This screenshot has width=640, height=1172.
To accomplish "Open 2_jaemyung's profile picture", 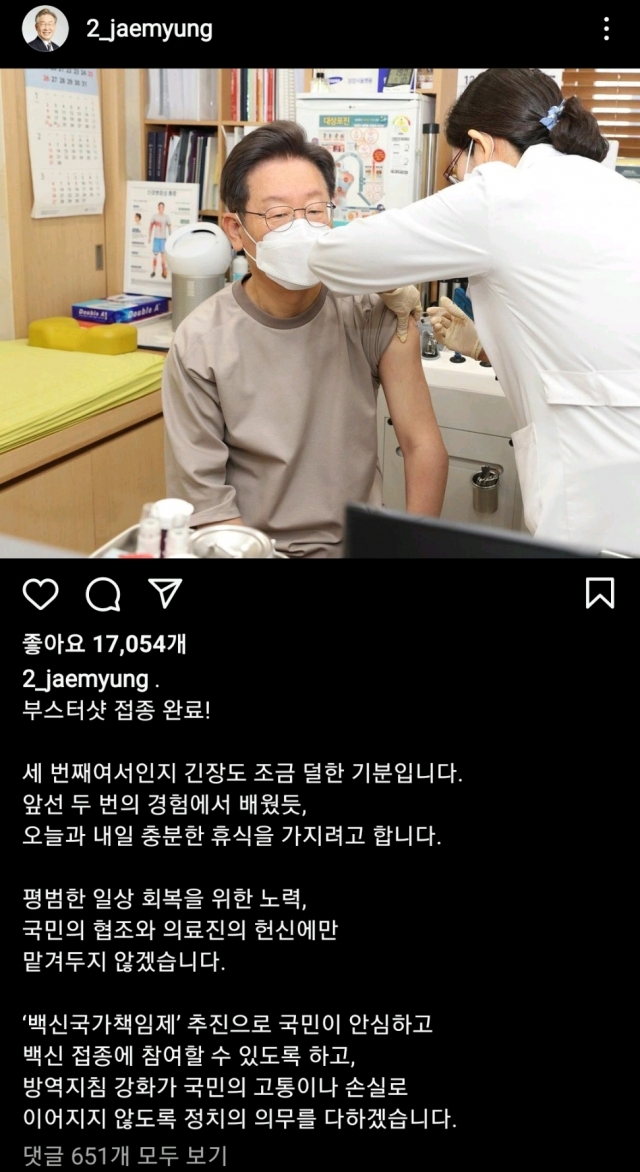I will 45,29.
